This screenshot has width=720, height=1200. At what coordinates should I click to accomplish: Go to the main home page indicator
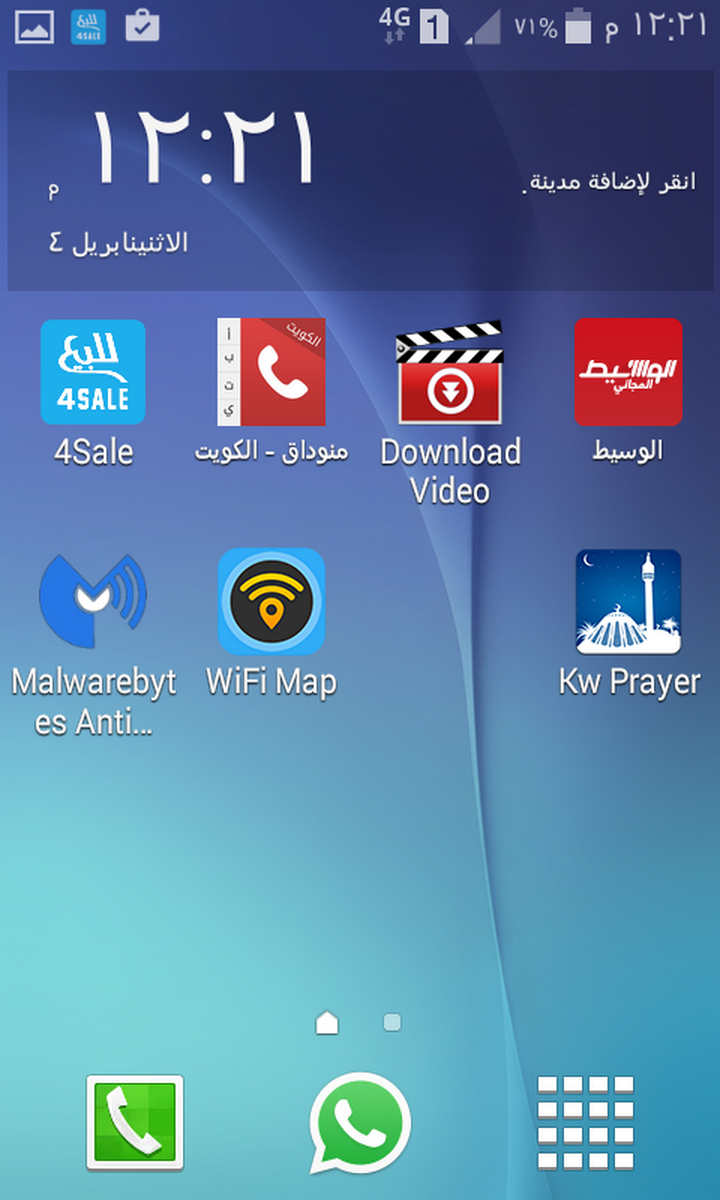327,1022
